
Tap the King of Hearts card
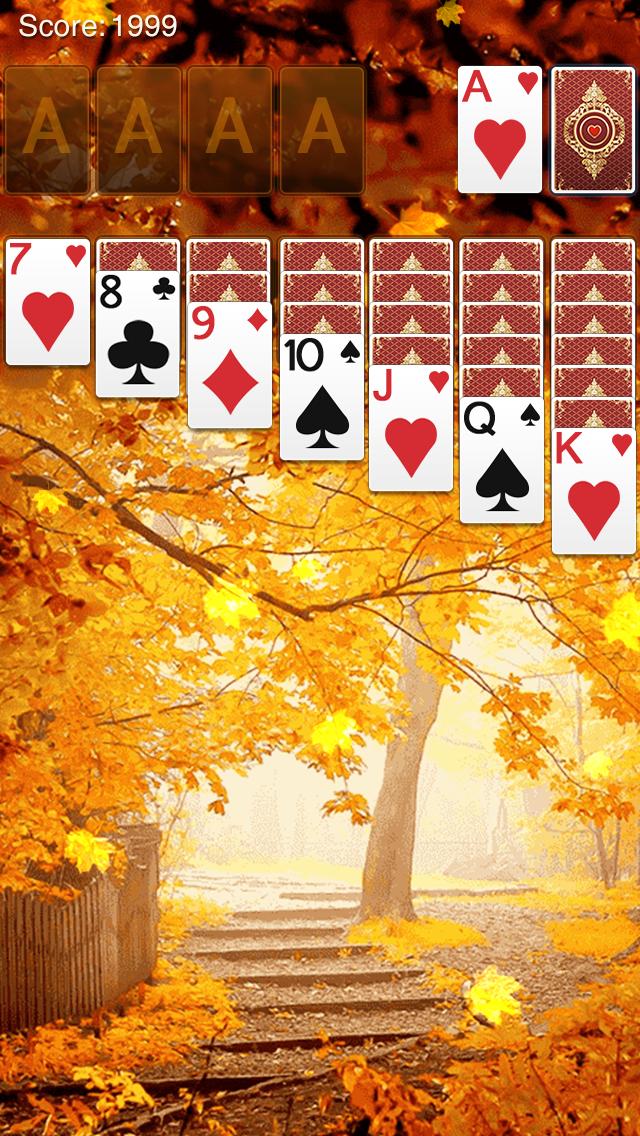[593, 491]
